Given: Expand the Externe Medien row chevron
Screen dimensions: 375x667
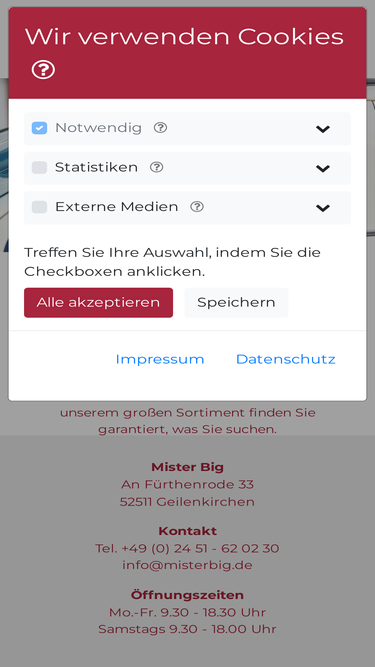Looking at the screenshot, I should pyautogui.click(x=323, y=208).
